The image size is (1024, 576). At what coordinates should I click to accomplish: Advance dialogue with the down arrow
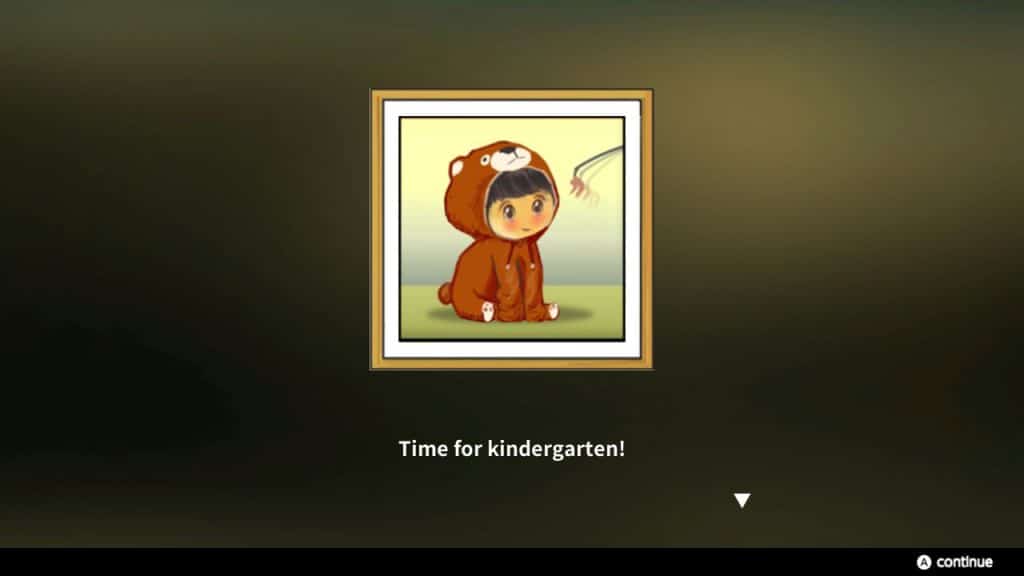point(741,500)
